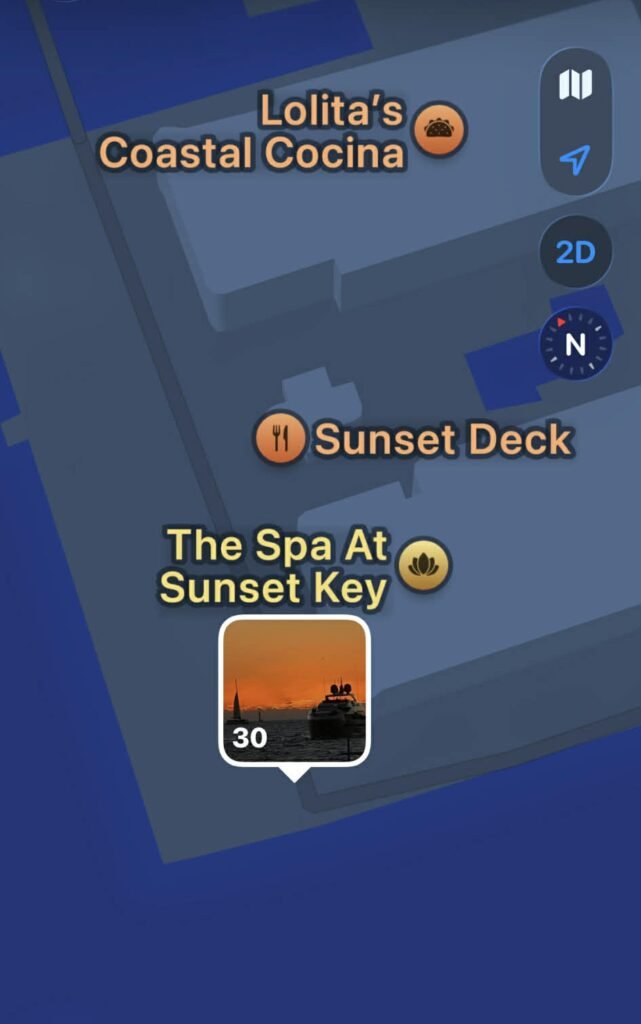Open the sunset photo collection of 30

[x=294, y=691]
